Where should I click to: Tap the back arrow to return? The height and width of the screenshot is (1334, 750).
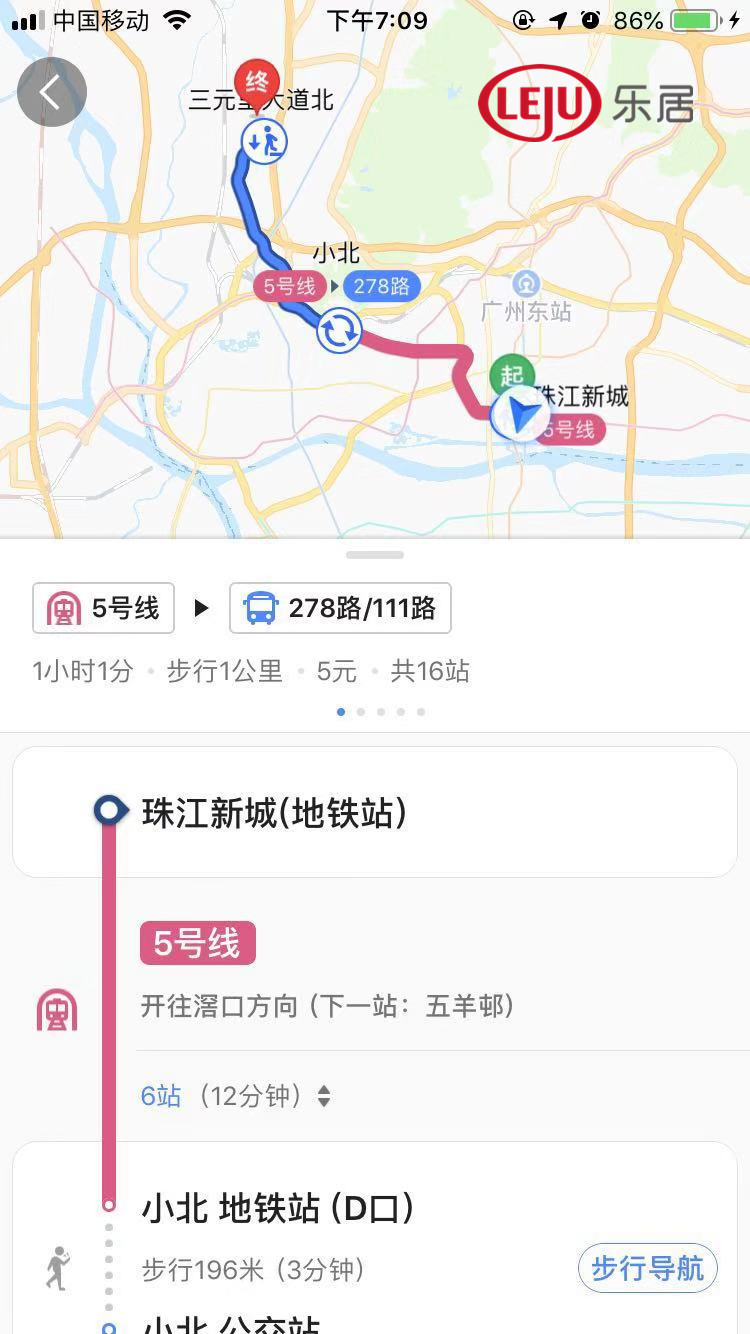(51, 91)
